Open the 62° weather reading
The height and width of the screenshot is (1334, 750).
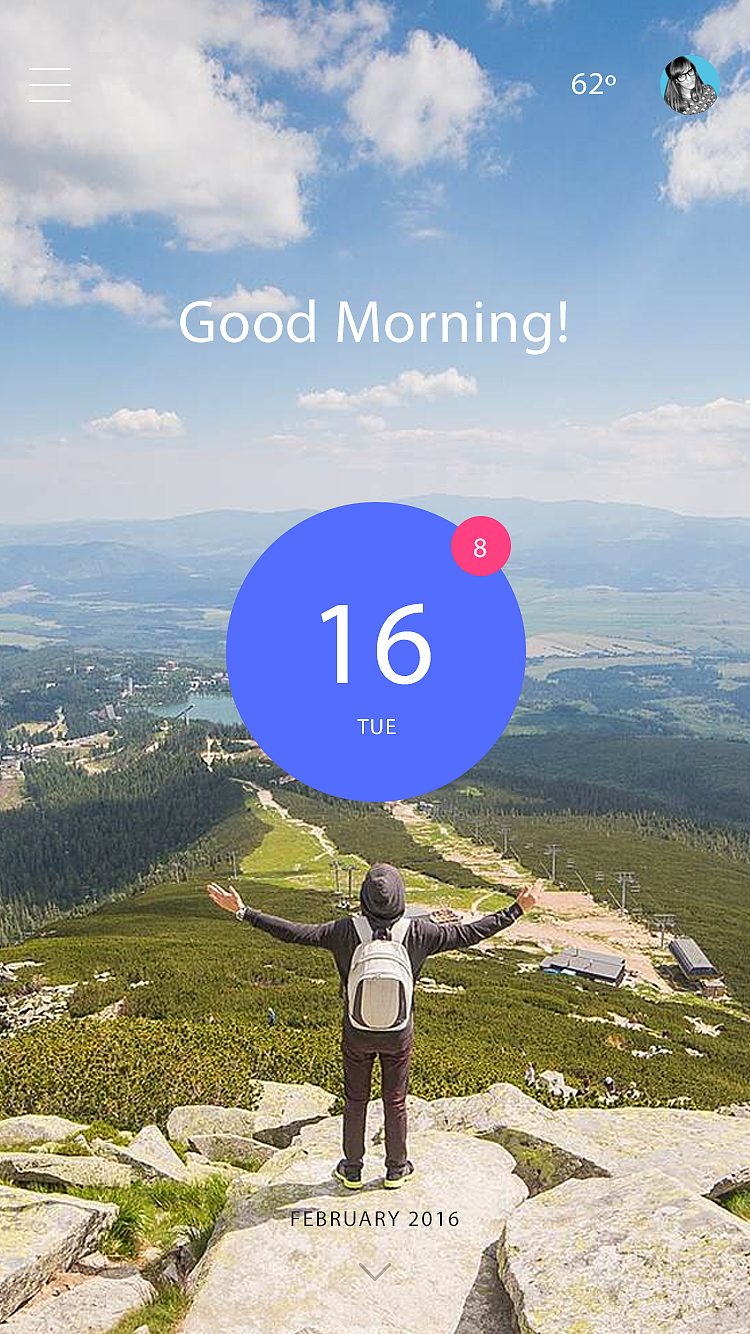point(593,85)
